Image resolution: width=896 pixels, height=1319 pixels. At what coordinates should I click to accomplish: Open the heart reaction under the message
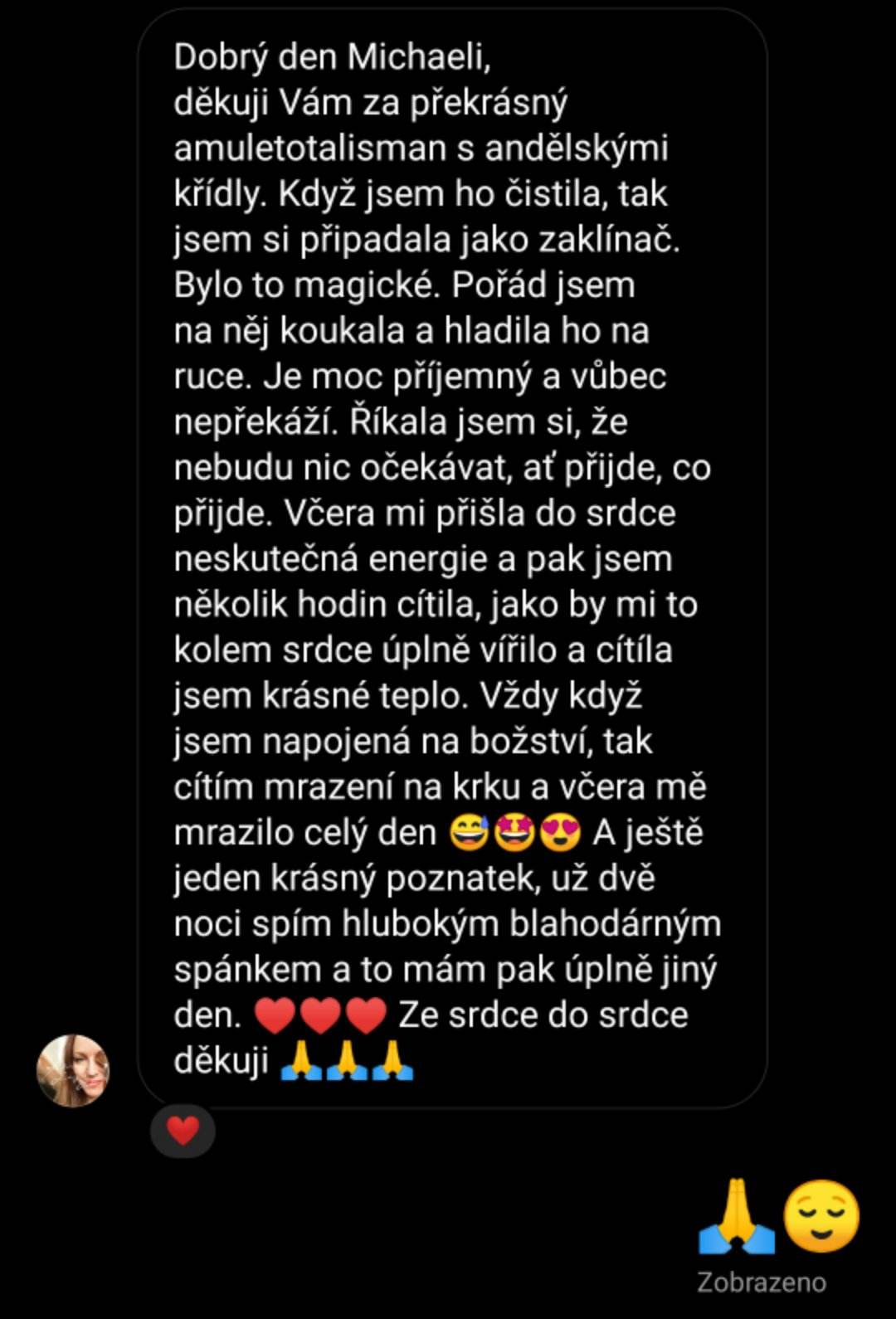[183, 1131]
